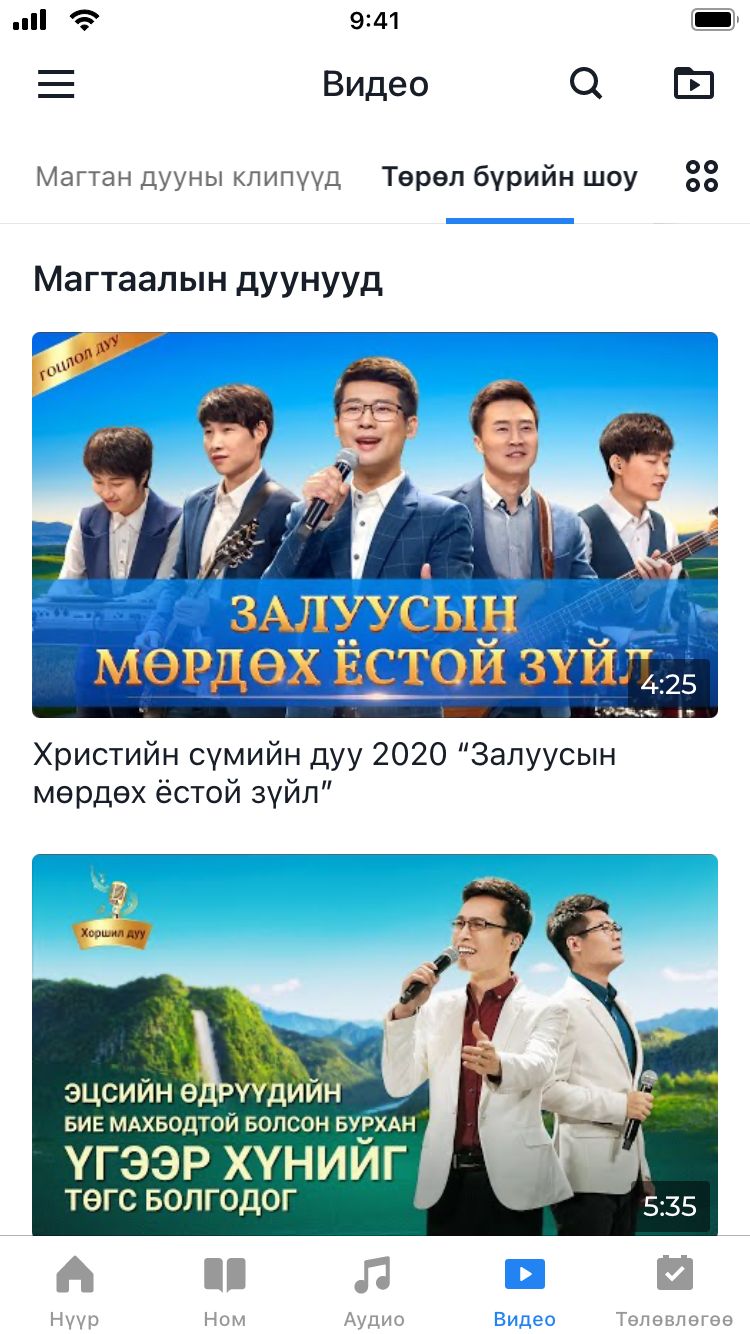Switch to Магтан дууны клипүүд tab
This screenshot has height=1334, width=750.
pos(188,178)
